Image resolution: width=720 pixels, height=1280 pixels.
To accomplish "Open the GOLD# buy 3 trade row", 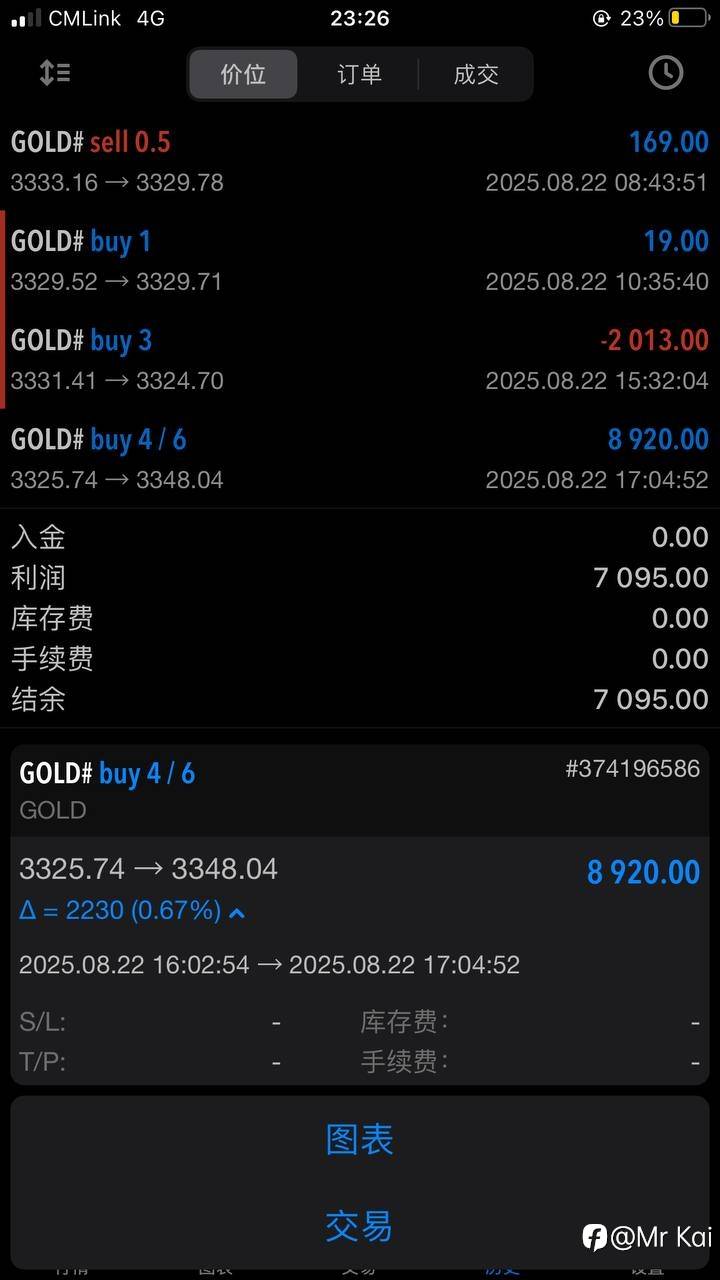I will [x=360, y=359].
